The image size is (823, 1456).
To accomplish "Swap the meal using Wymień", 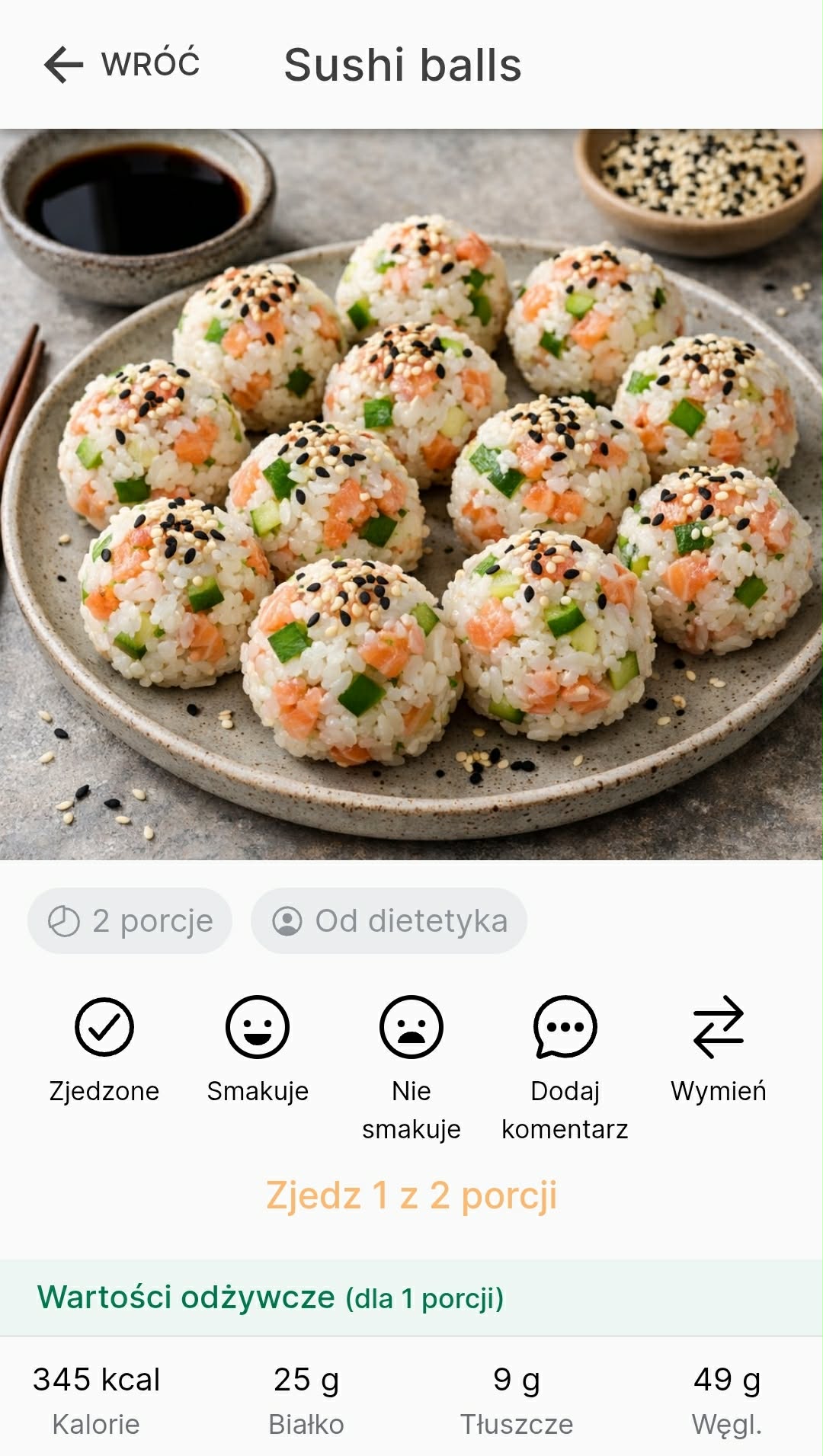I will [718, 1028].
